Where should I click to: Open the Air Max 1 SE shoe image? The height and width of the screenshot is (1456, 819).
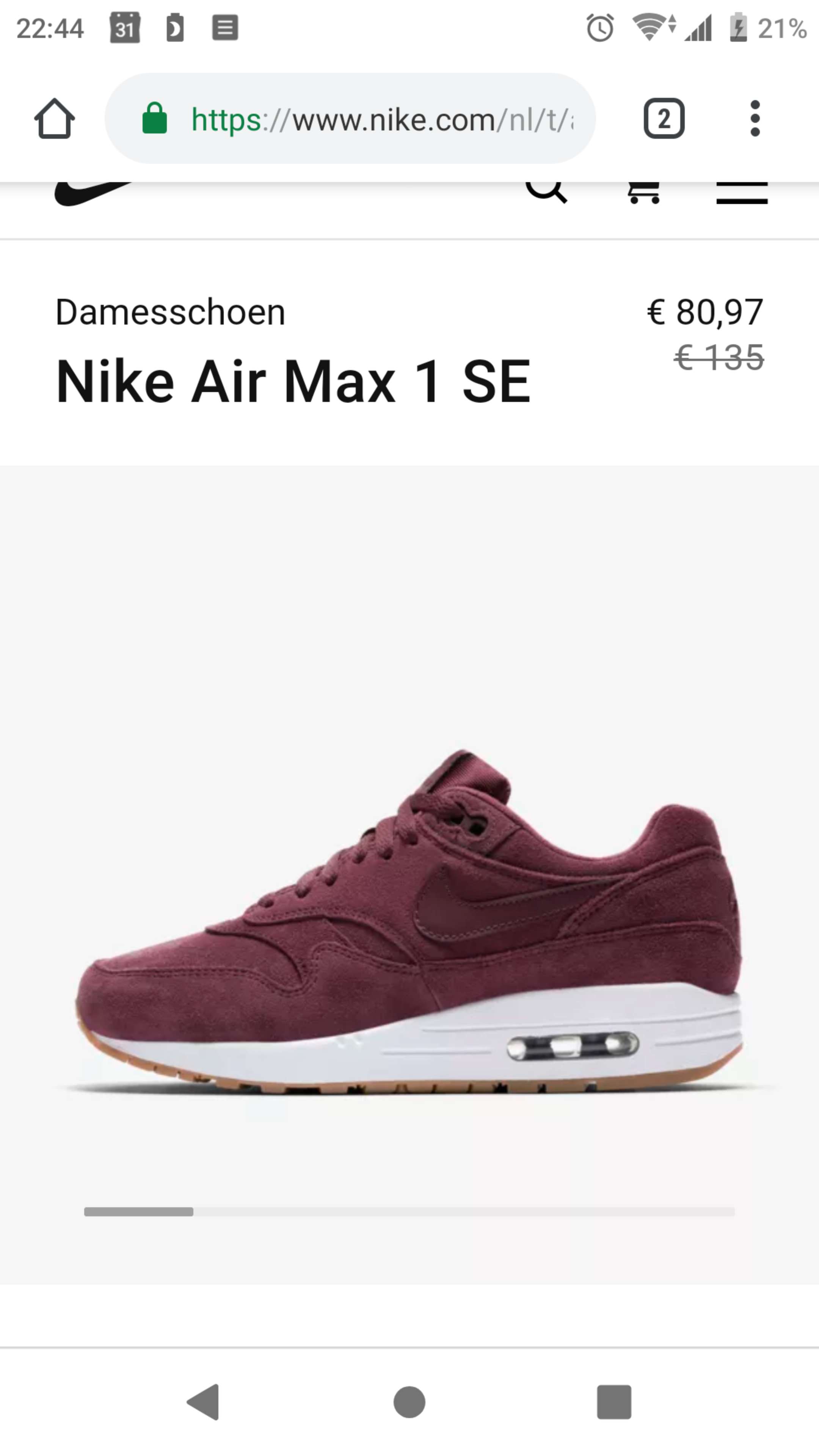[x=409, y=921]
